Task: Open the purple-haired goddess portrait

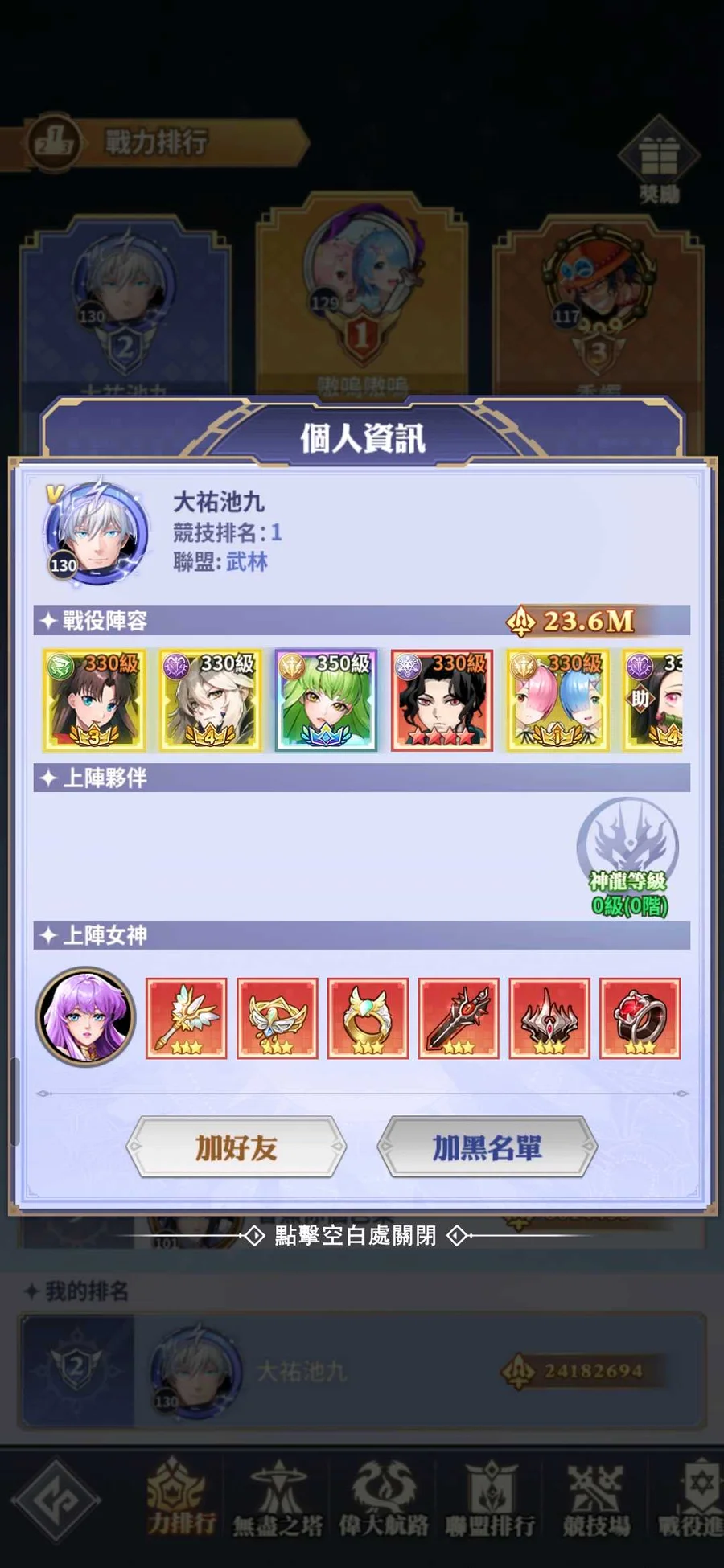Action: (x=85, y=1017)
